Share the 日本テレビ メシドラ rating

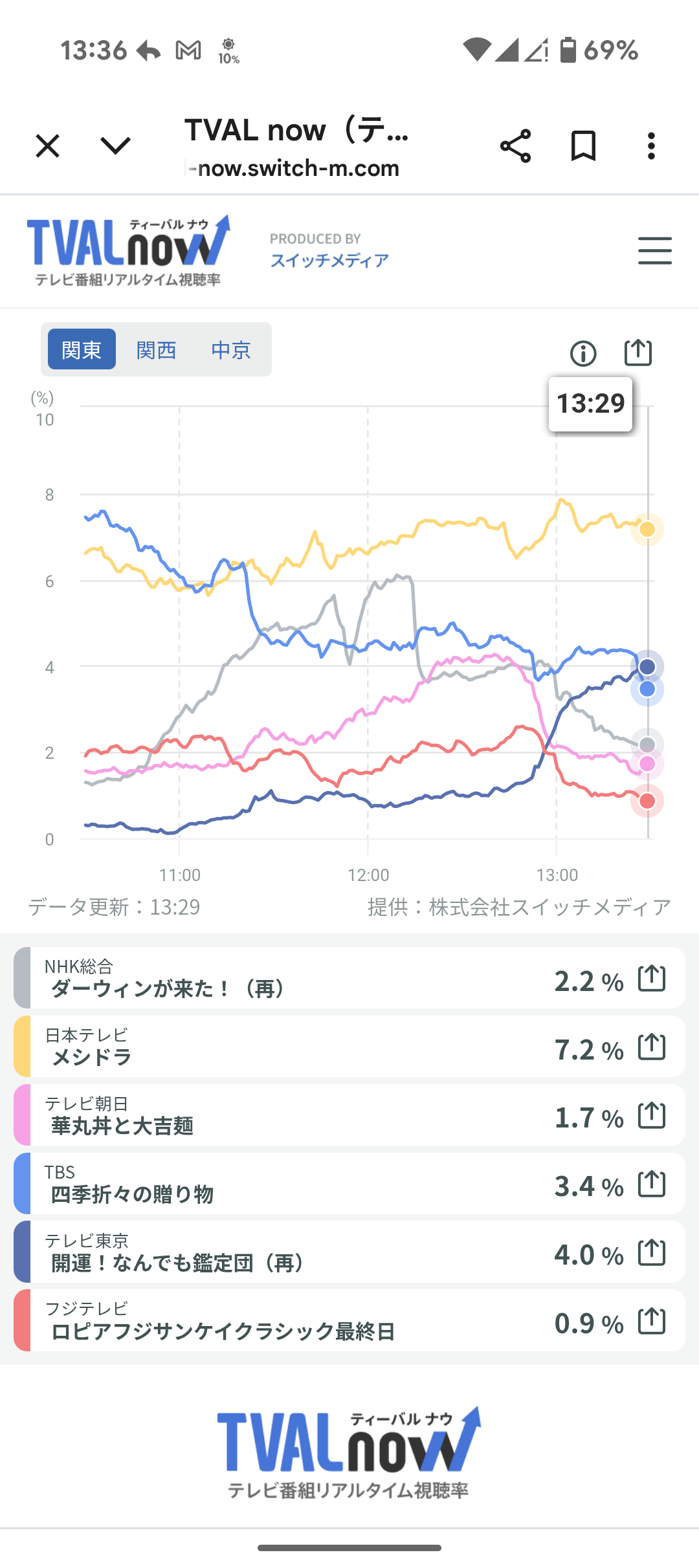point(652,1046)
